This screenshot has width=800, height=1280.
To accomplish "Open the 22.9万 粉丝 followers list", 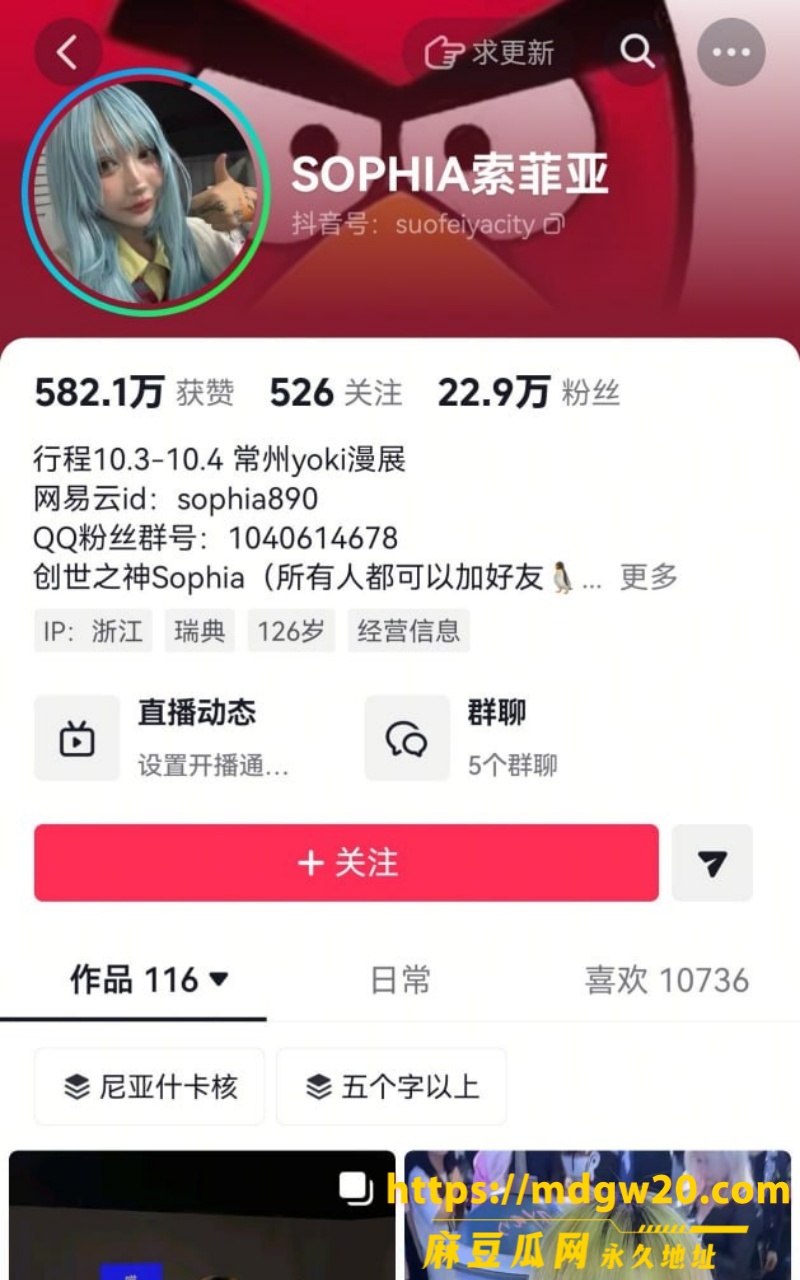I will pyautogui.click(x=529, y=393).
